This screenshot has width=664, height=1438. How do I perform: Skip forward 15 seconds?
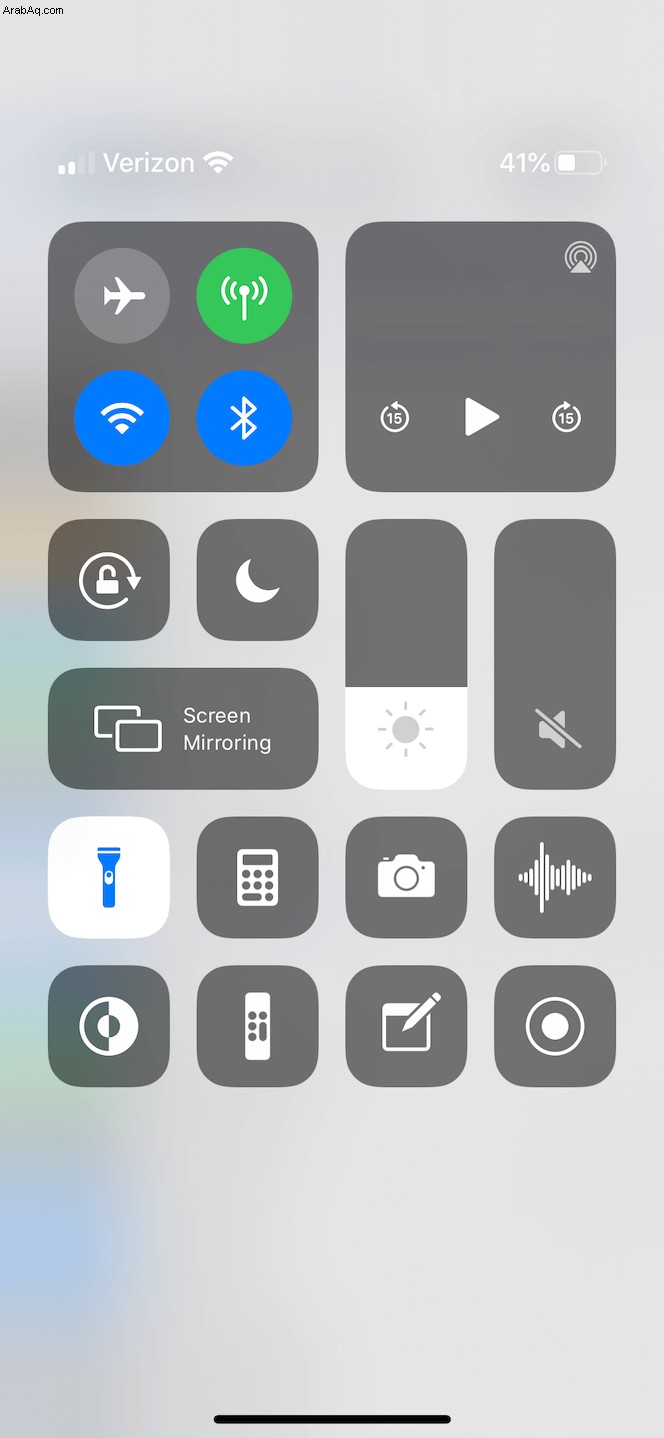coord(566,417)
